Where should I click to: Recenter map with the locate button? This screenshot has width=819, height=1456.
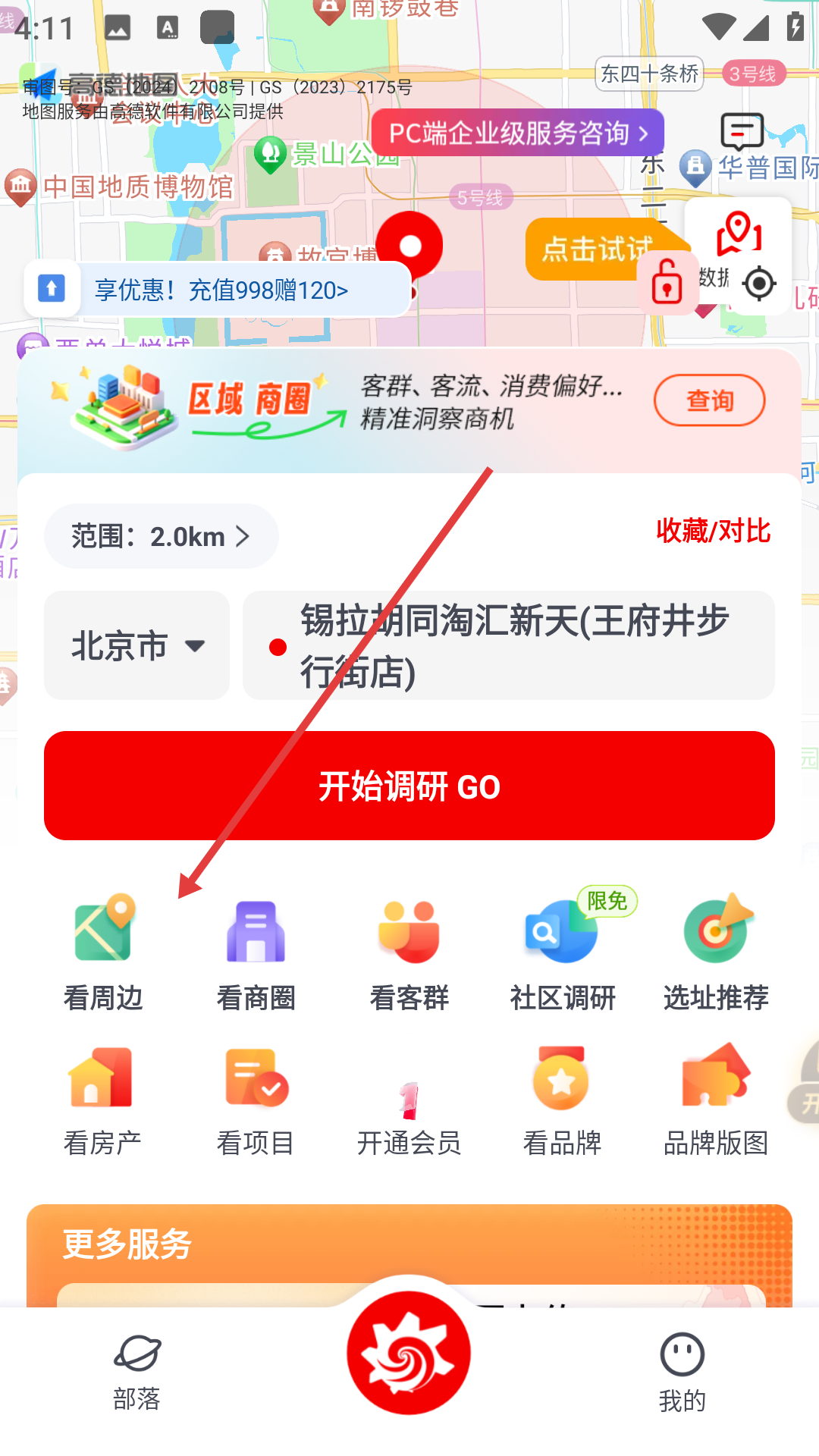tap(759, 284)
